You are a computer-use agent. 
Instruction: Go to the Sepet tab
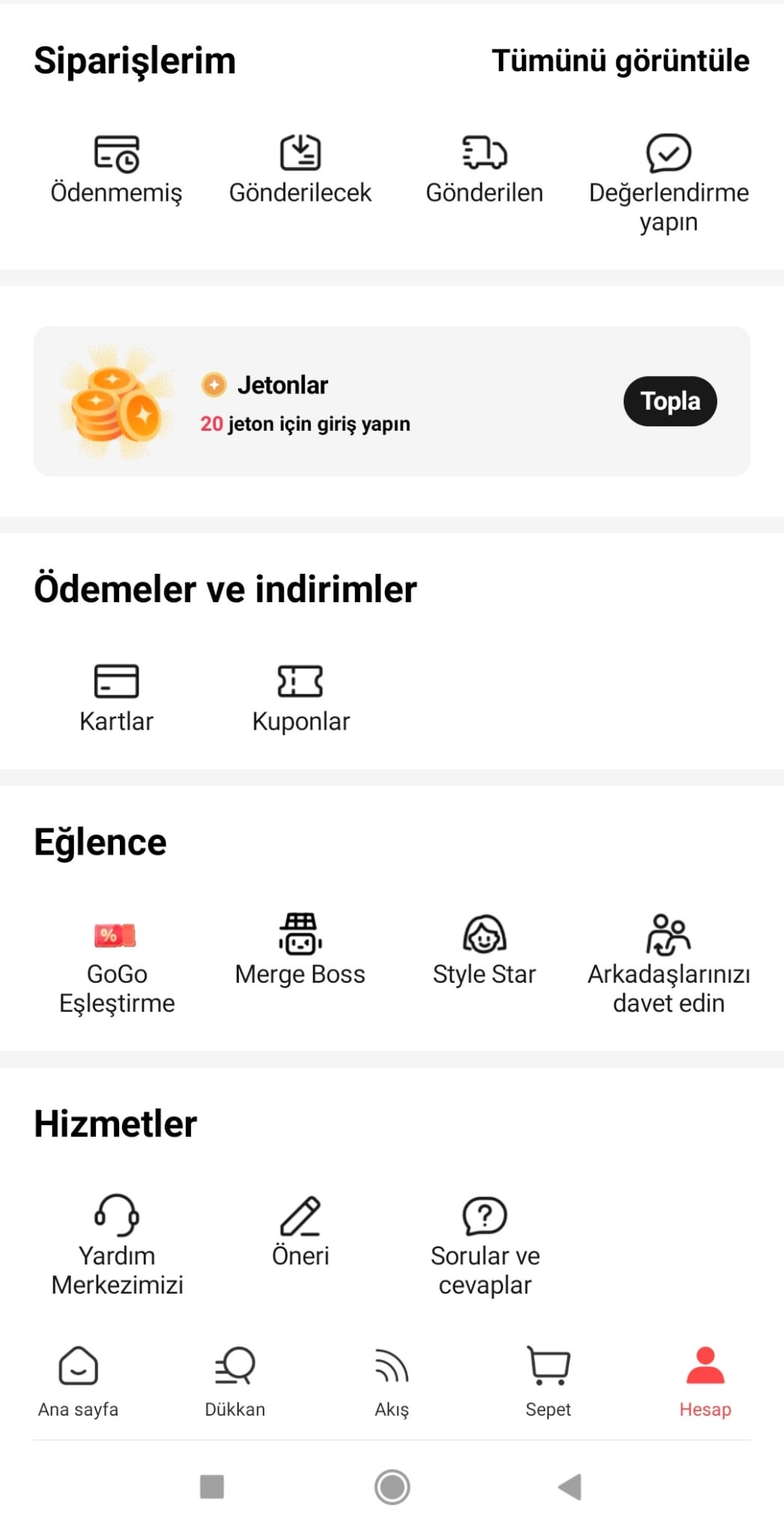click(x=548, y=1381)
